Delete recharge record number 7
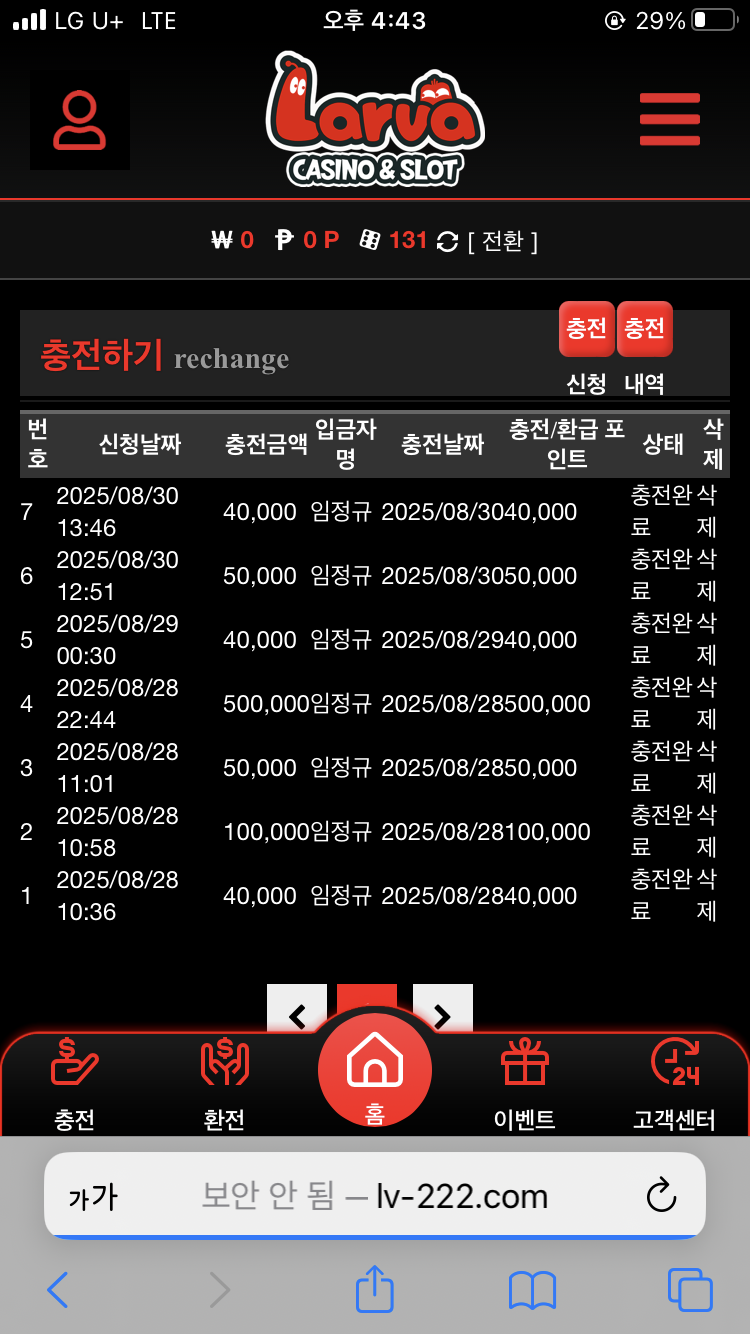The height and width of the screenshot is (1334, 750). pyautogui.click(x=707, y=511)
